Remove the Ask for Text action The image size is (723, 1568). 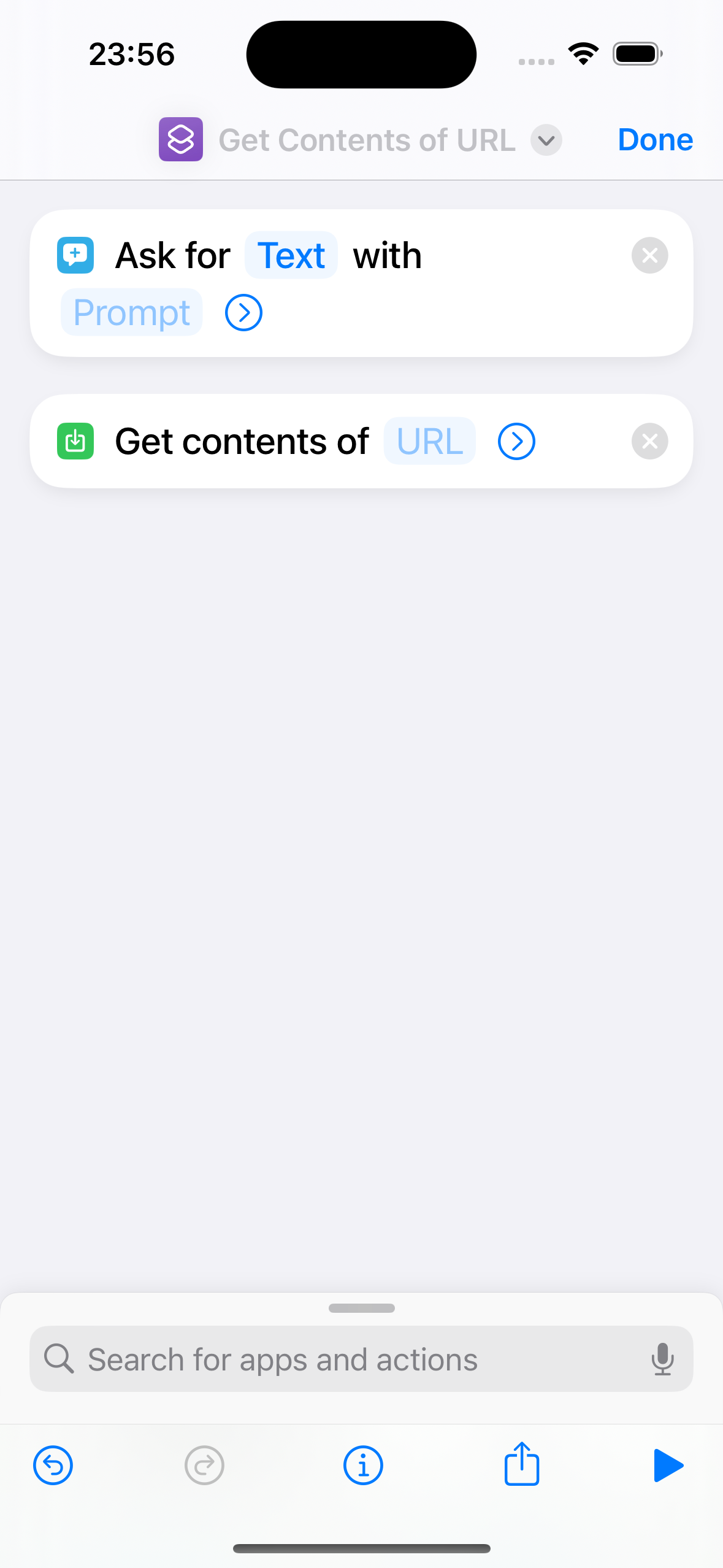tap(649, 255)
